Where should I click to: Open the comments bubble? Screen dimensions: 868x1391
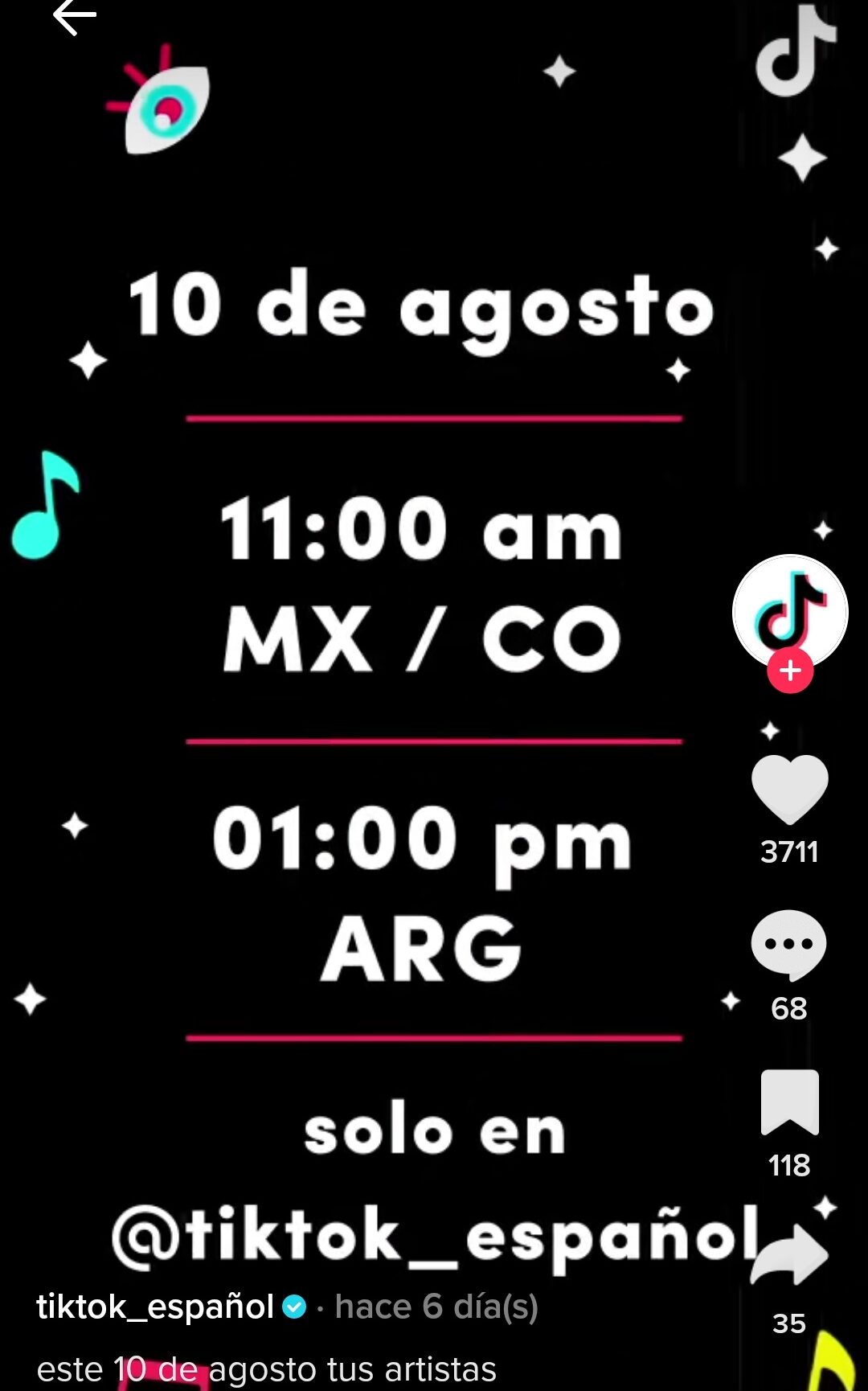pos(788,945)
